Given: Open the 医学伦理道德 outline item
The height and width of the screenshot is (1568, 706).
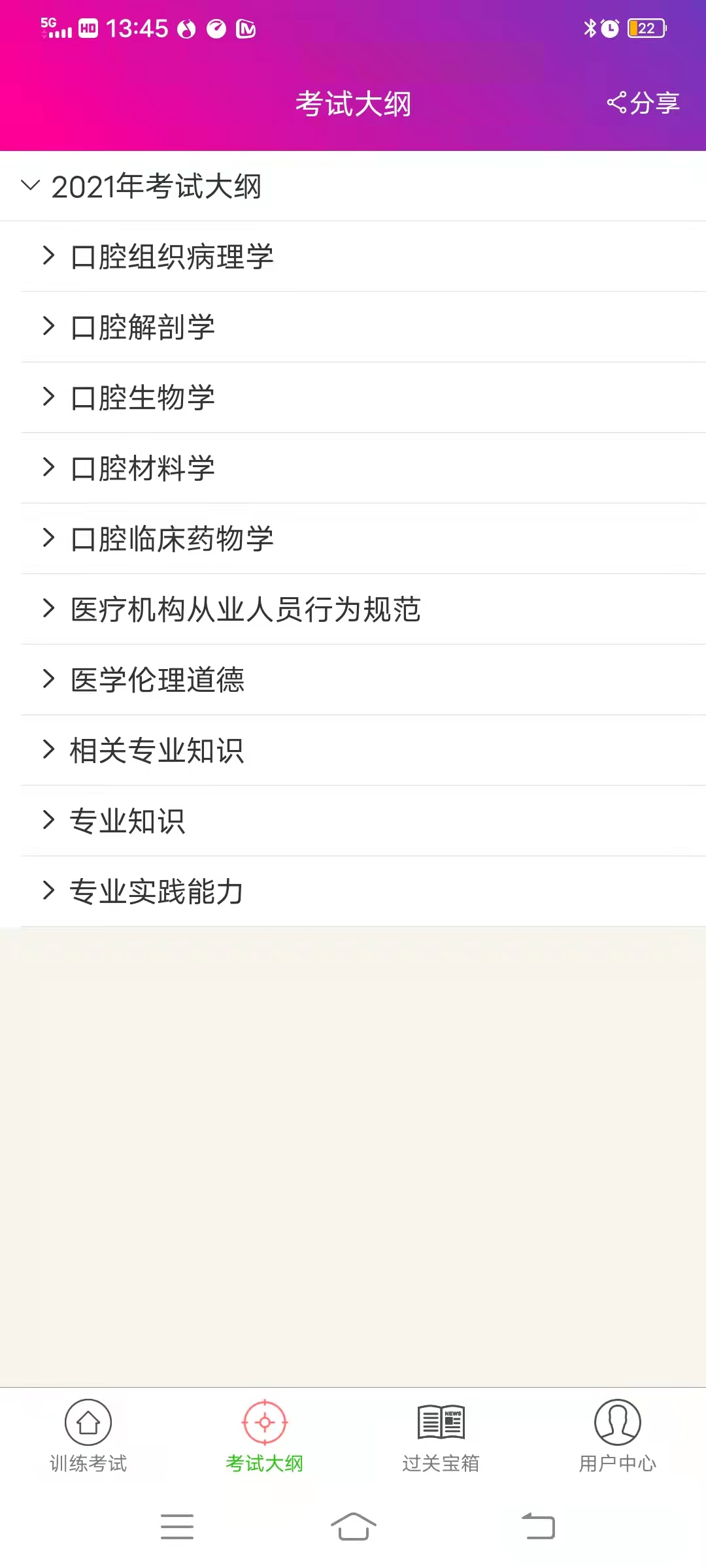Looking at the screenshot, I should coord(158,679).
